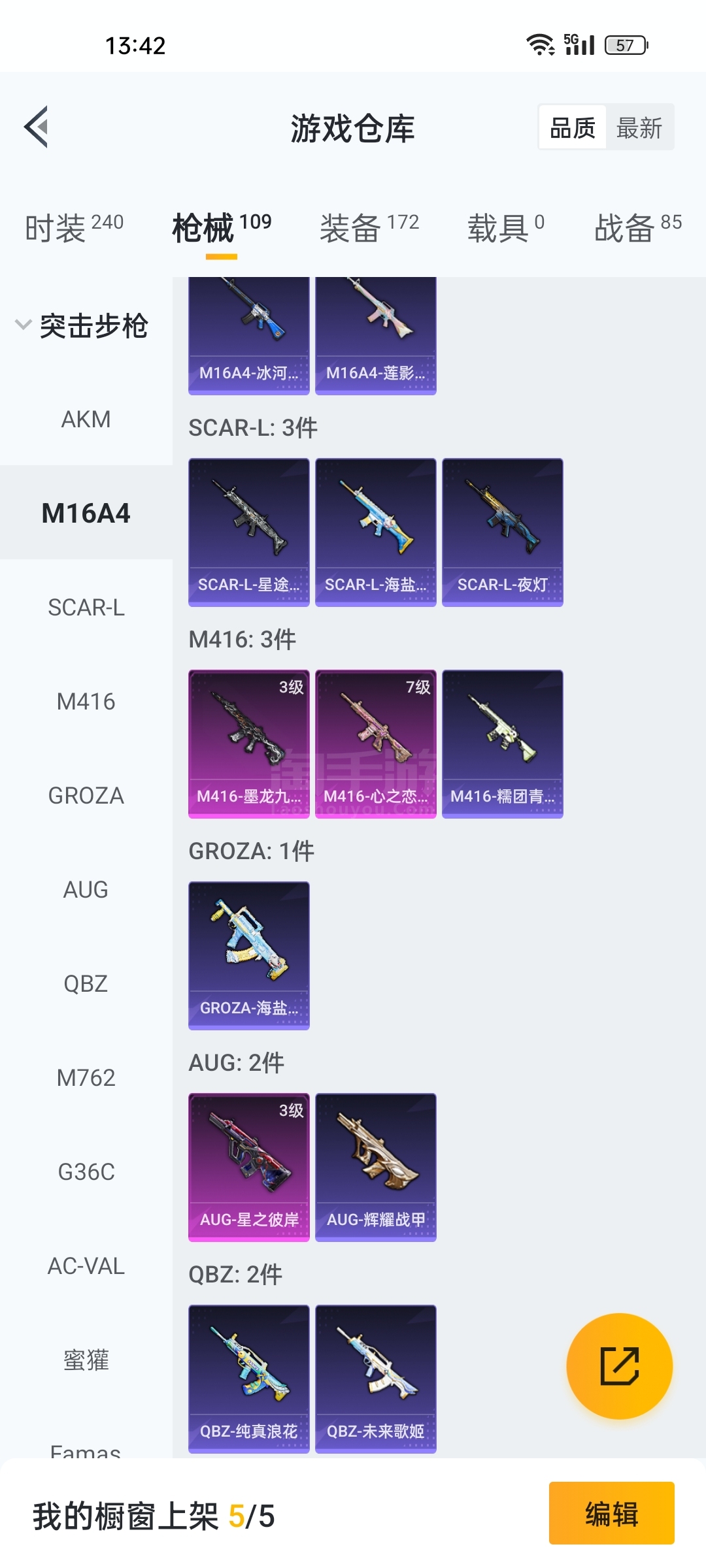Image resolution: width=706 pixels, height=1568 pixels.
Task: Switch to the 载具 tab
Action: 505,227
